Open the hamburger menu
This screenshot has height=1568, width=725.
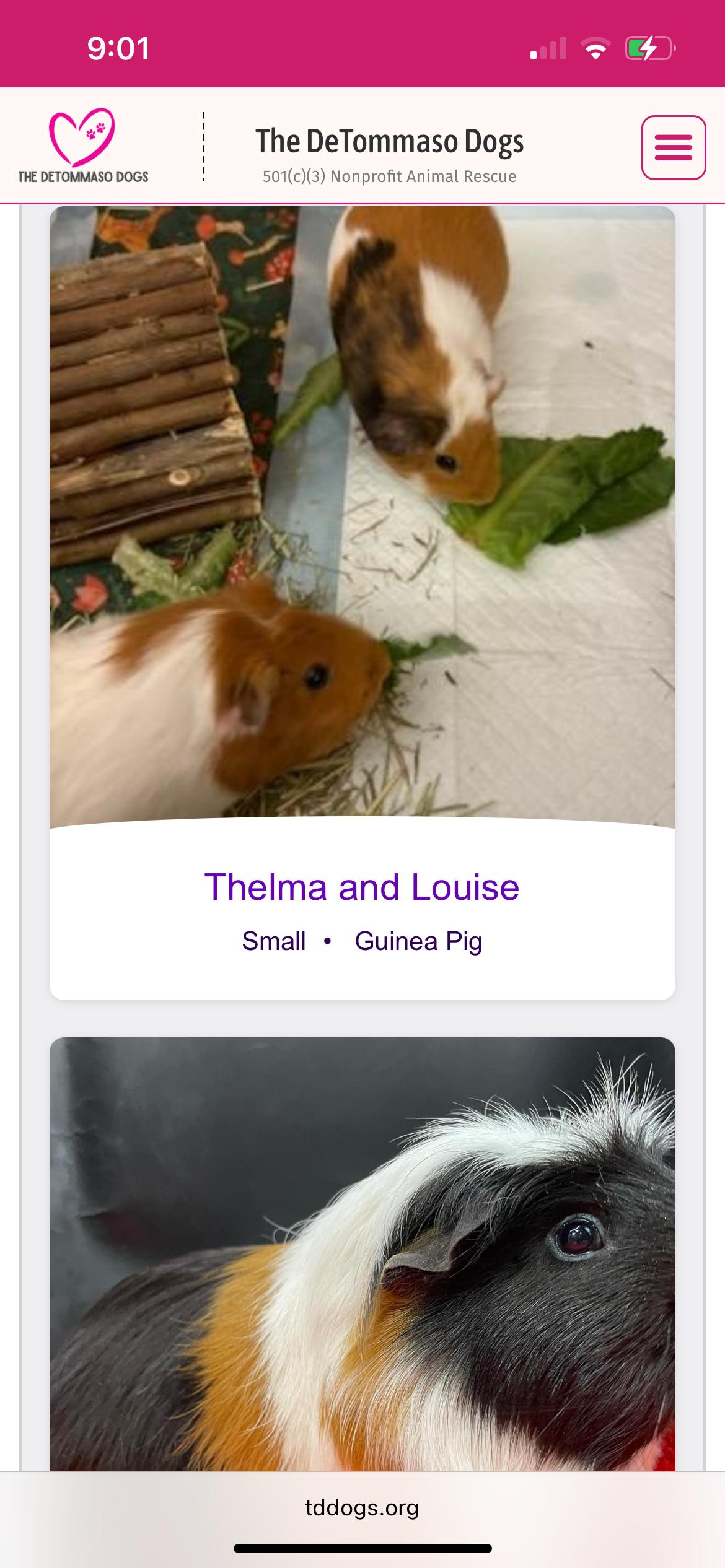pos(673,147)
